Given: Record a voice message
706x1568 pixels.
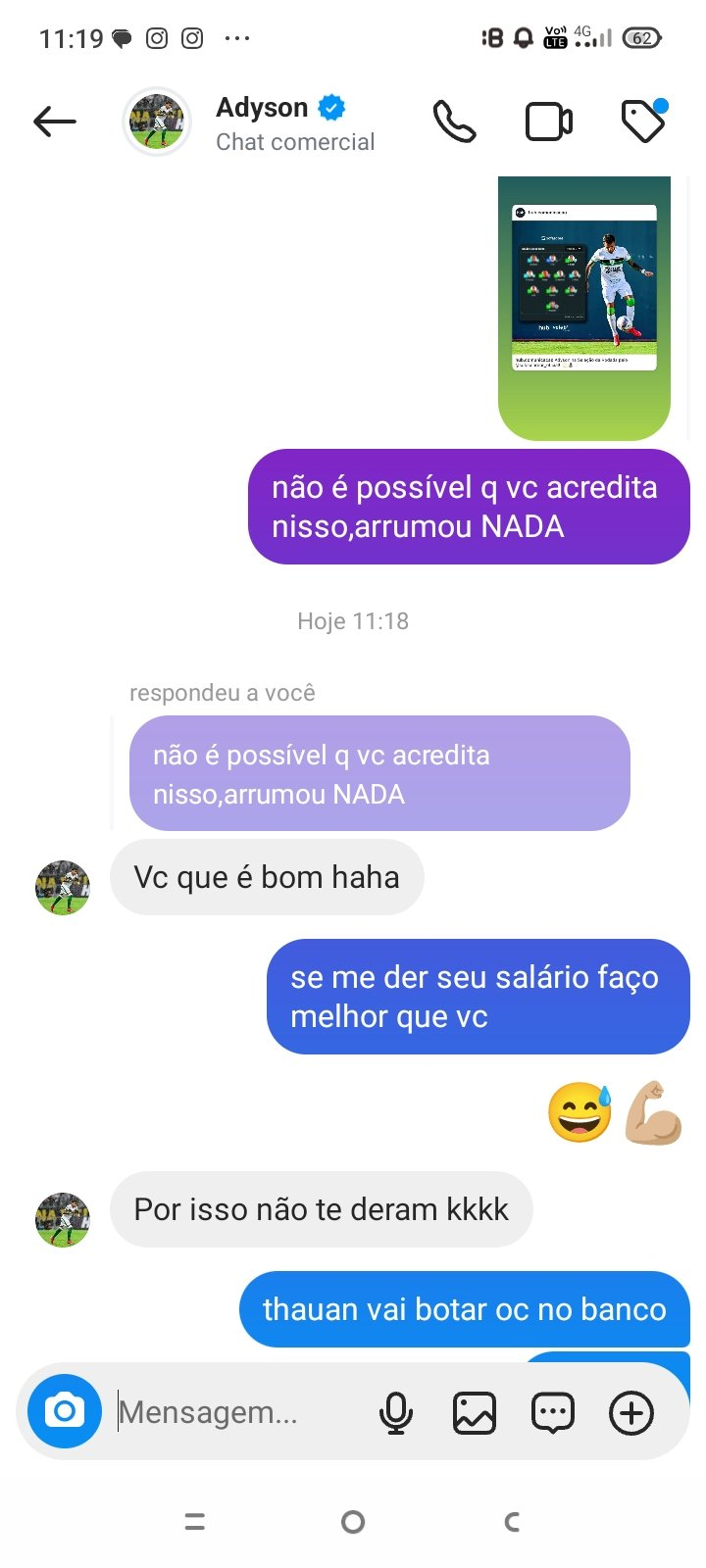Looking at the screenshot, I should 396,1413.
